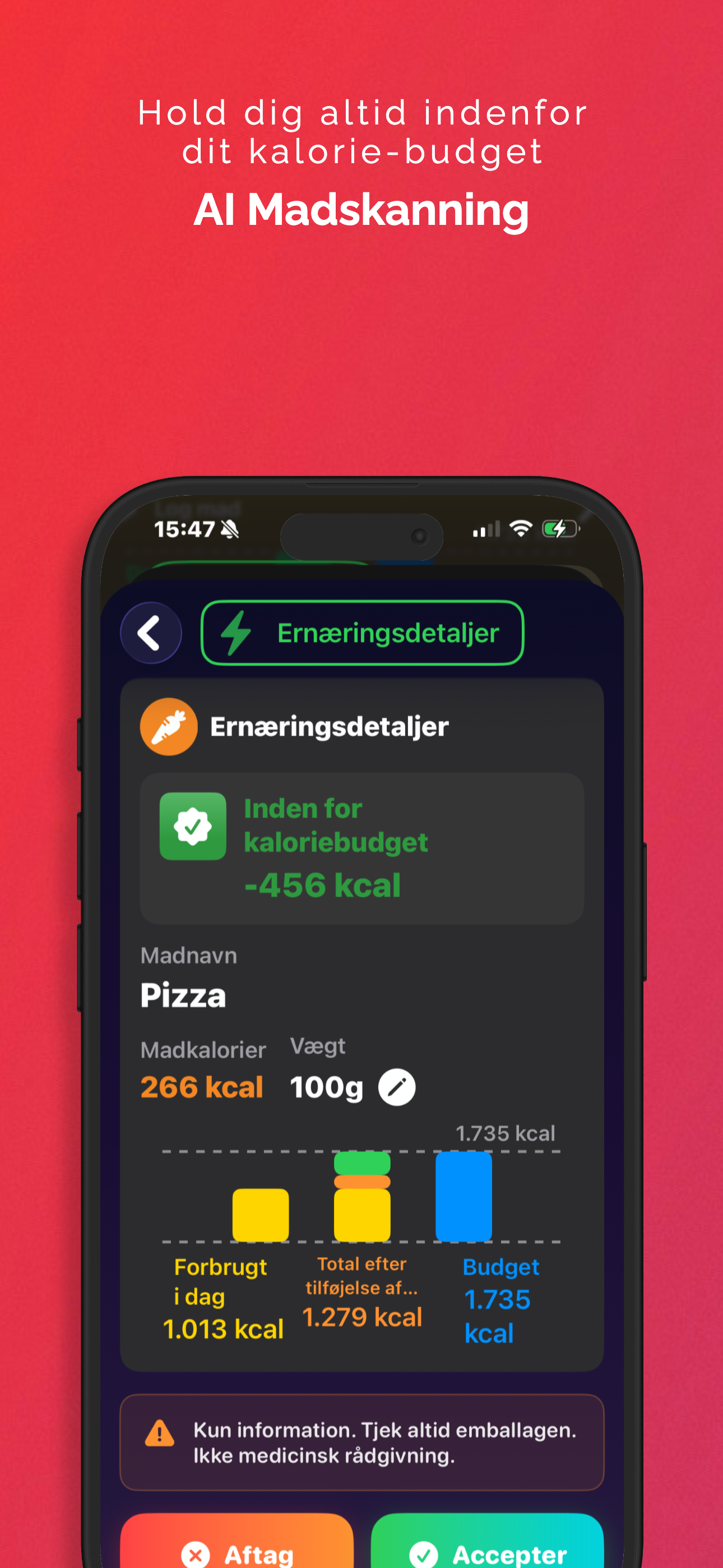The width and height of the screenshot is (723, 1568).
Task: Go back using the back chevron button
Action: (x=150, y=633)
